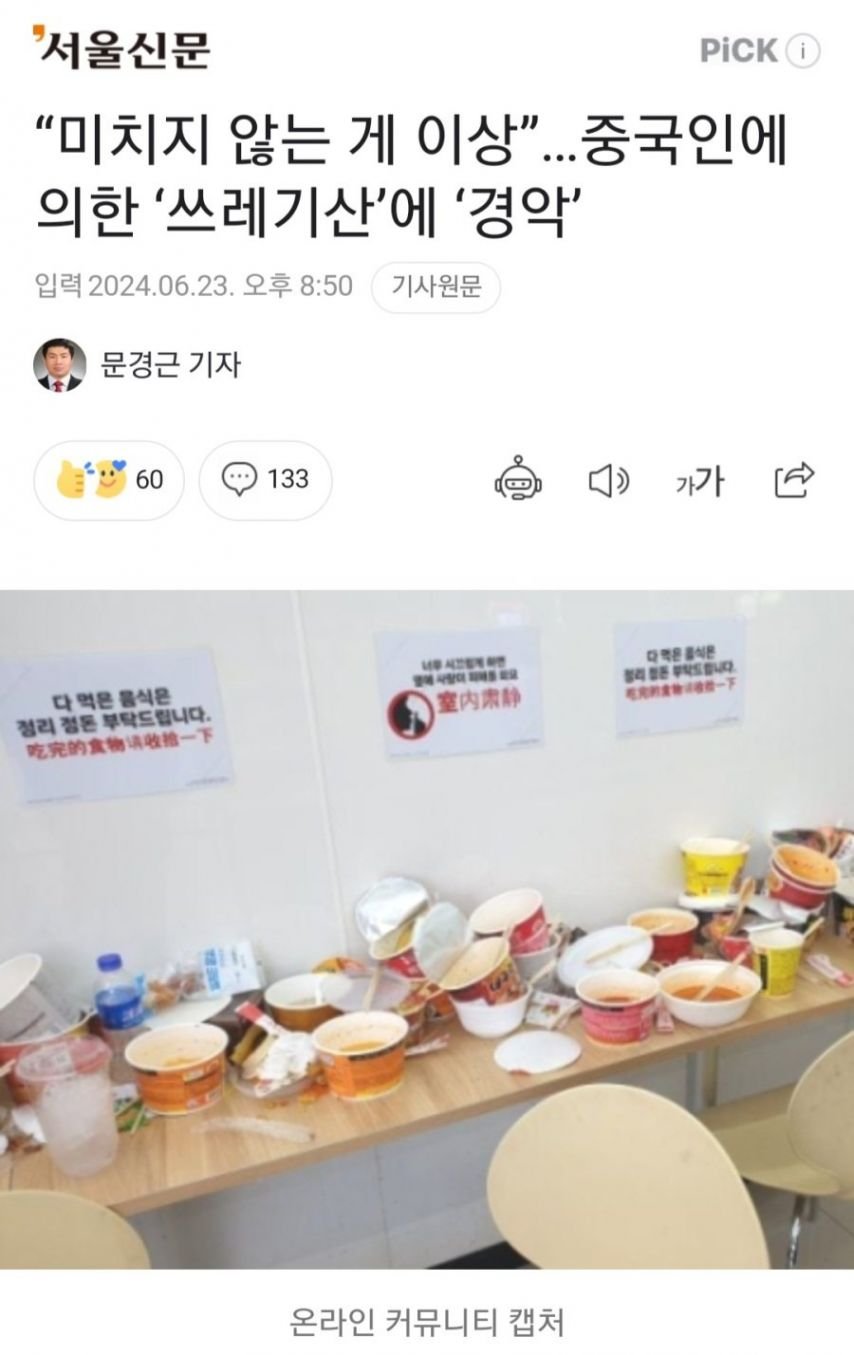This screenshot has height=1355, width=854.
Task: Share this article
Action: (x=795, y=480)
